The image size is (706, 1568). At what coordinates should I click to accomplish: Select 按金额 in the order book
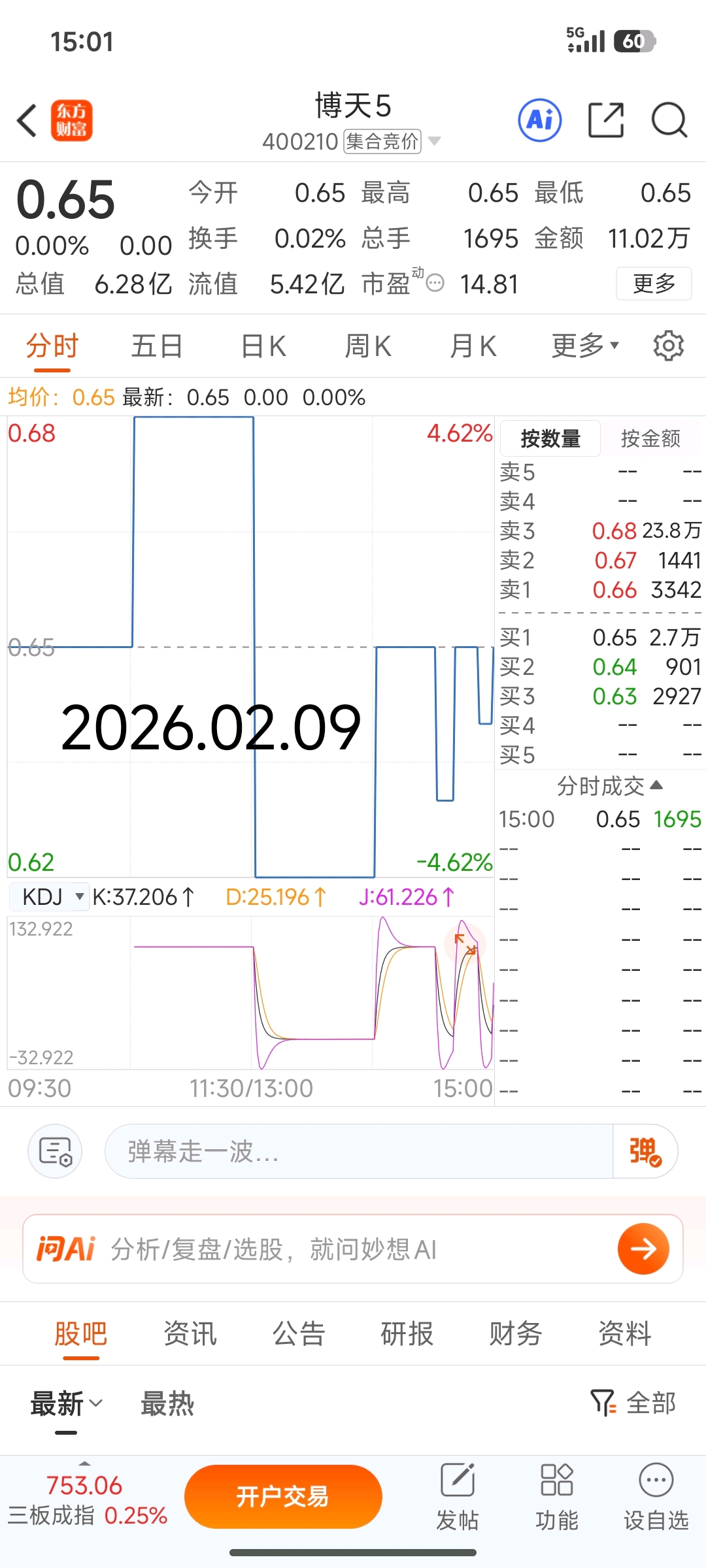(x=650, y=438)
